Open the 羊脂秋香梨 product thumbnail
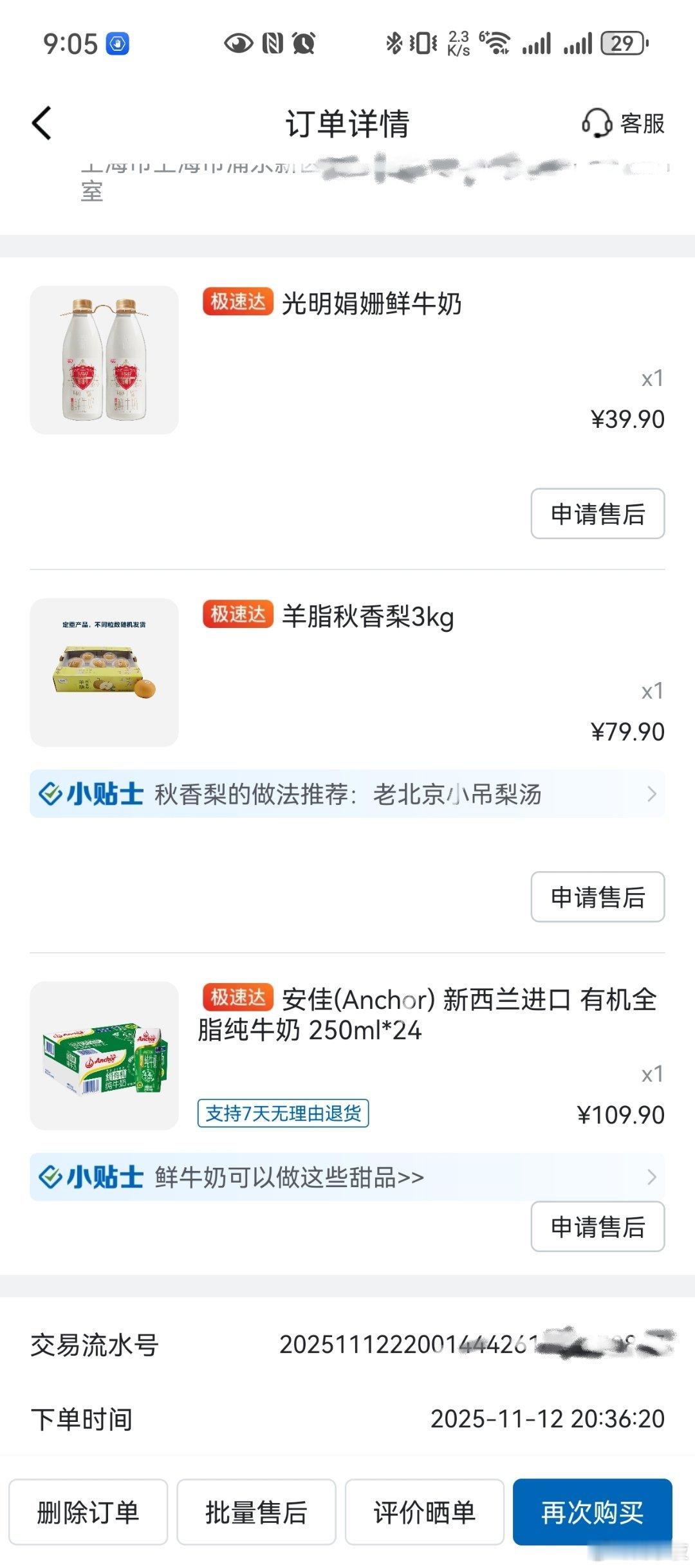This screenshot has height=1568, width=695. [103, 672]
